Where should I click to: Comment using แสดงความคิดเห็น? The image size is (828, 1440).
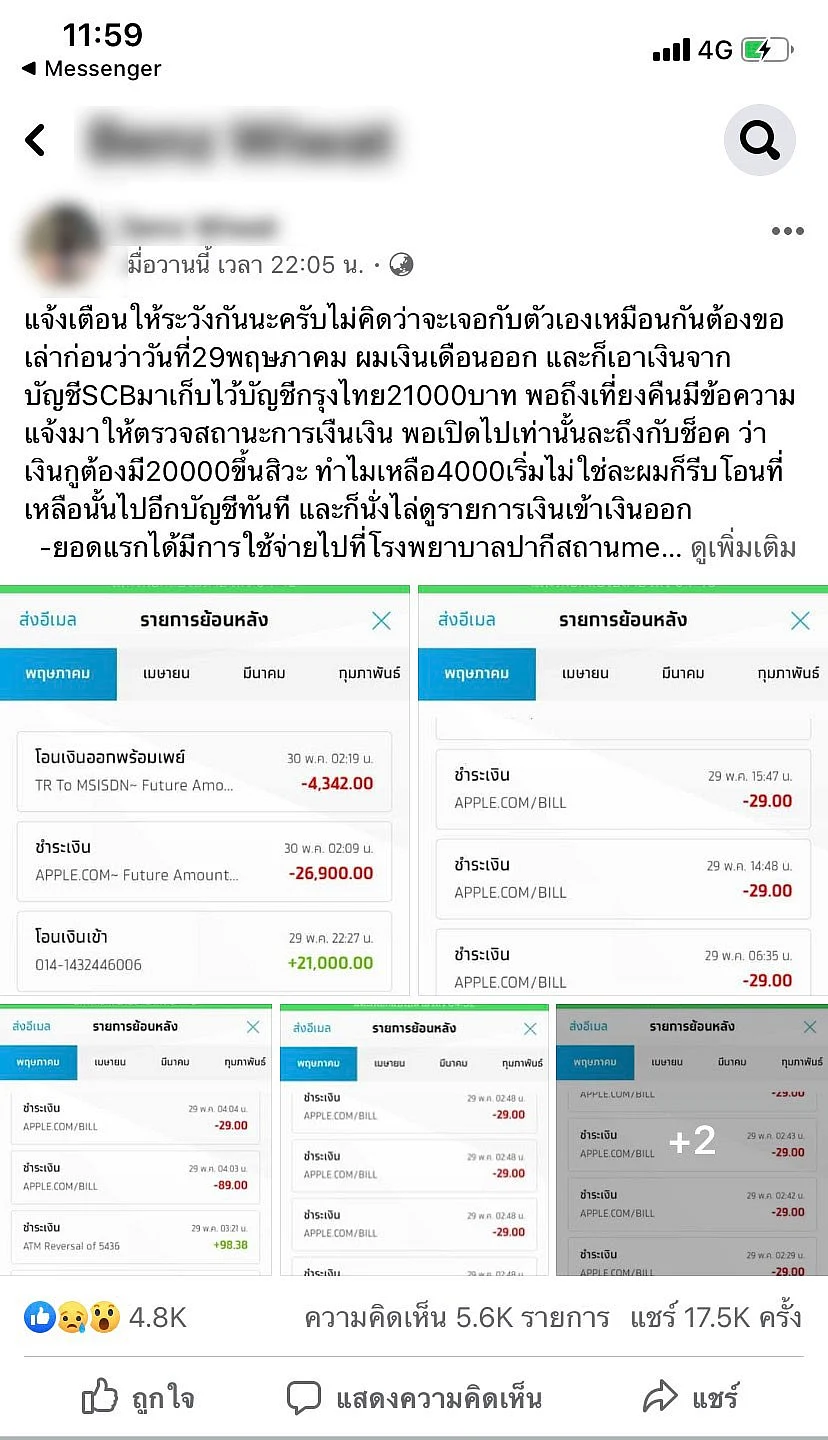pos(414,1397)
